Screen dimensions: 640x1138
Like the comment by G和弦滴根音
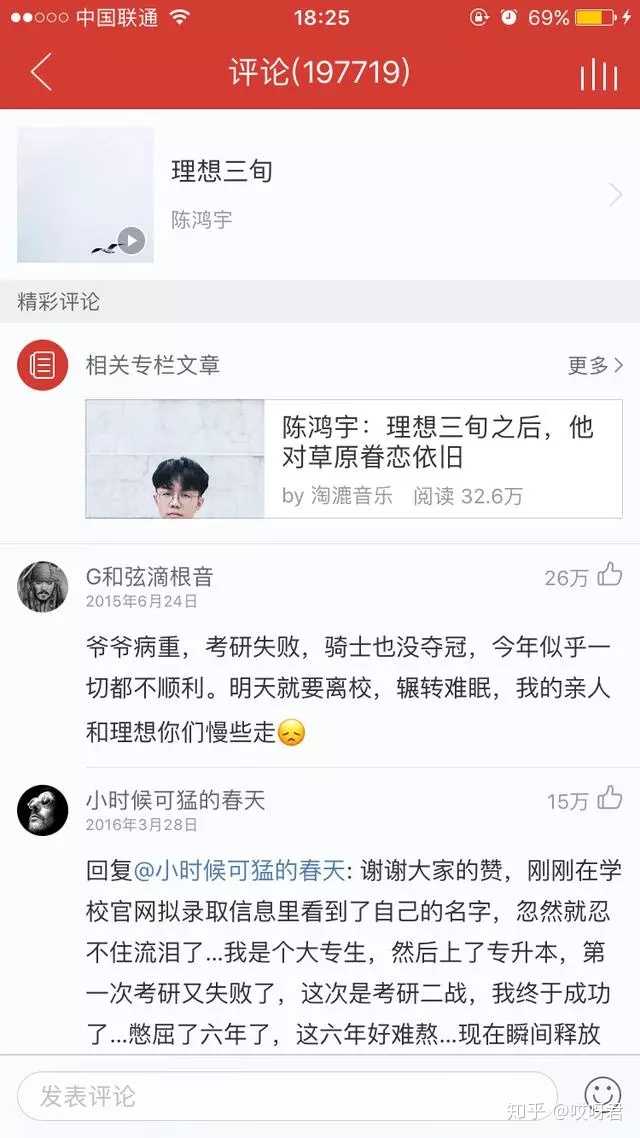(x=608, y=575)
